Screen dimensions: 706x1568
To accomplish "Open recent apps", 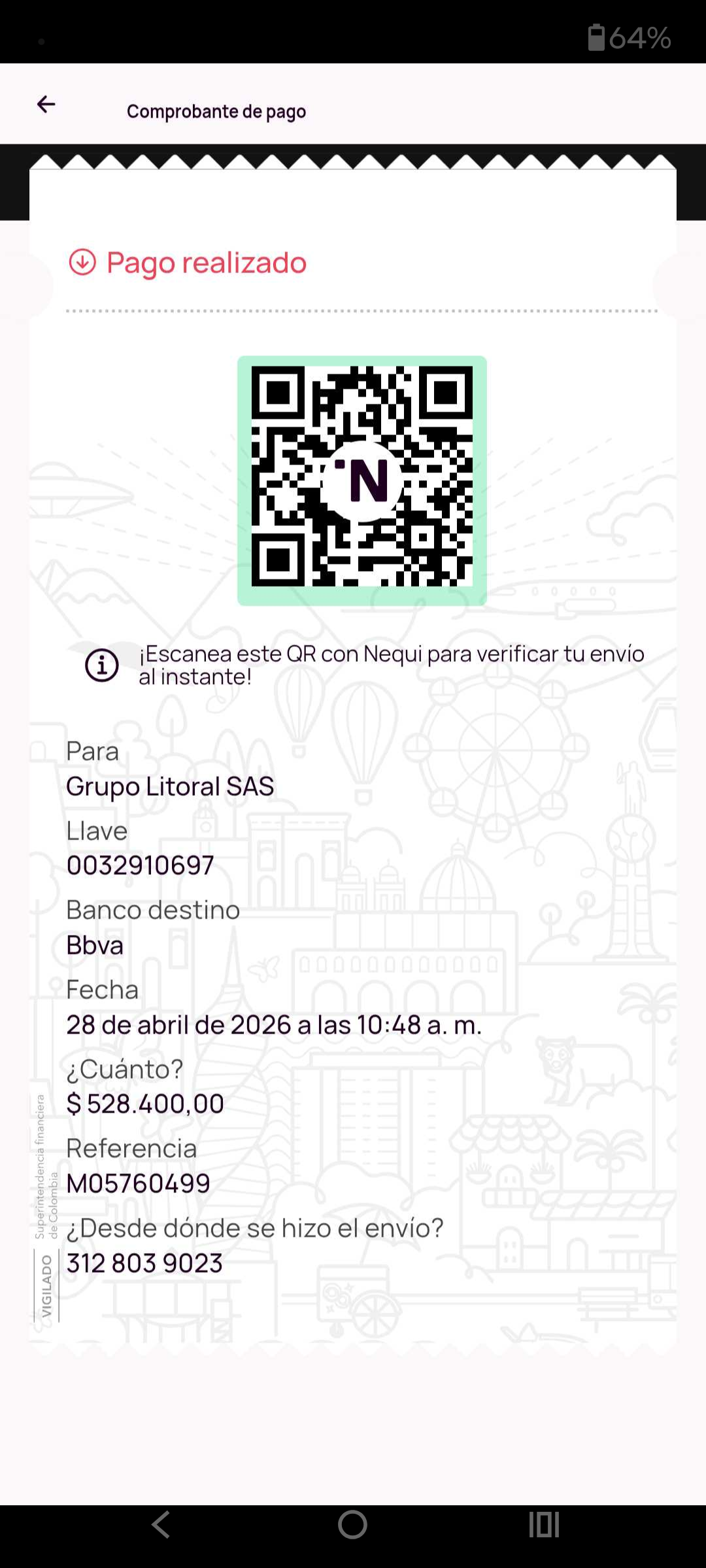I will coord(544,1525).
